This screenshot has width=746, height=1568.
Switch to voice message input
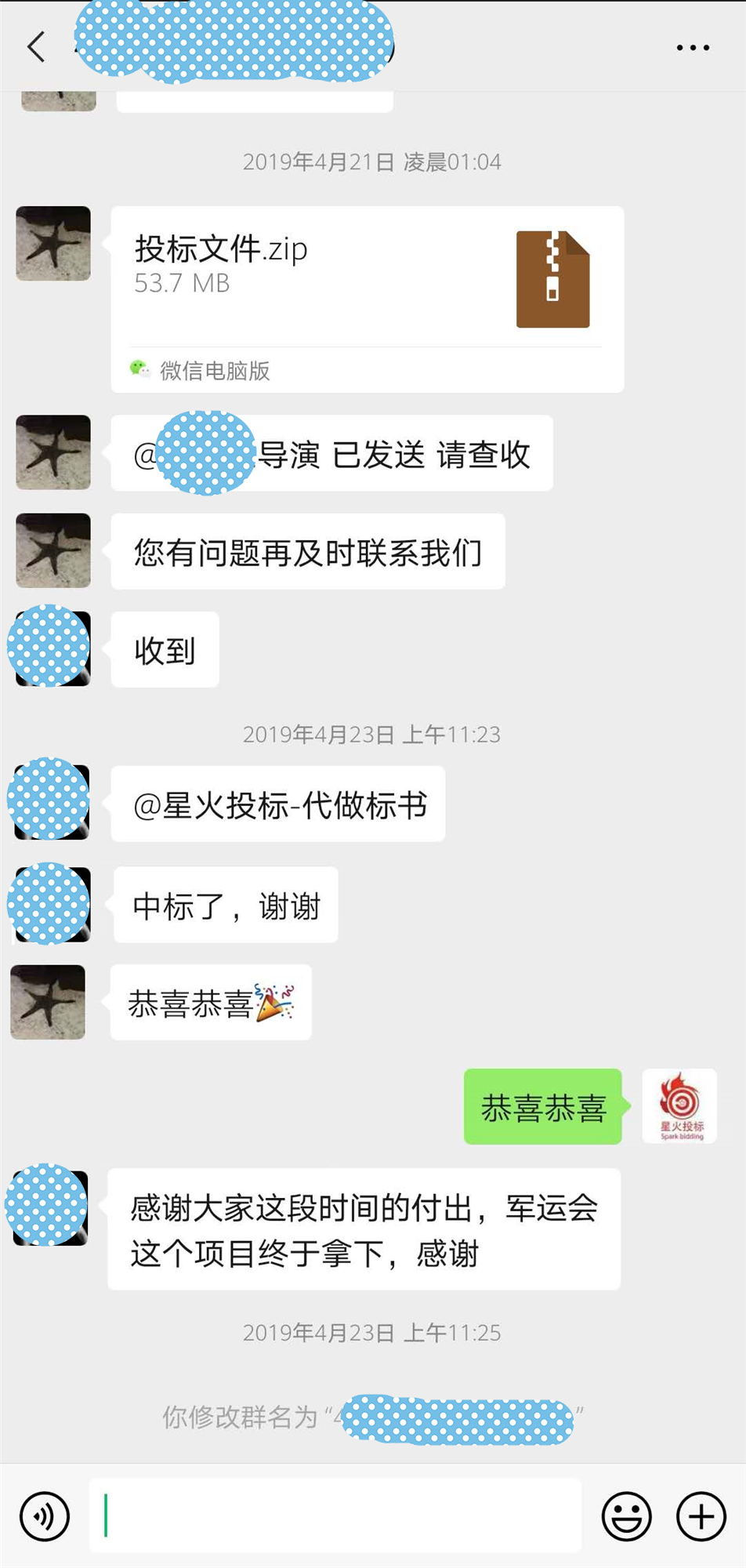point(45,1515)
